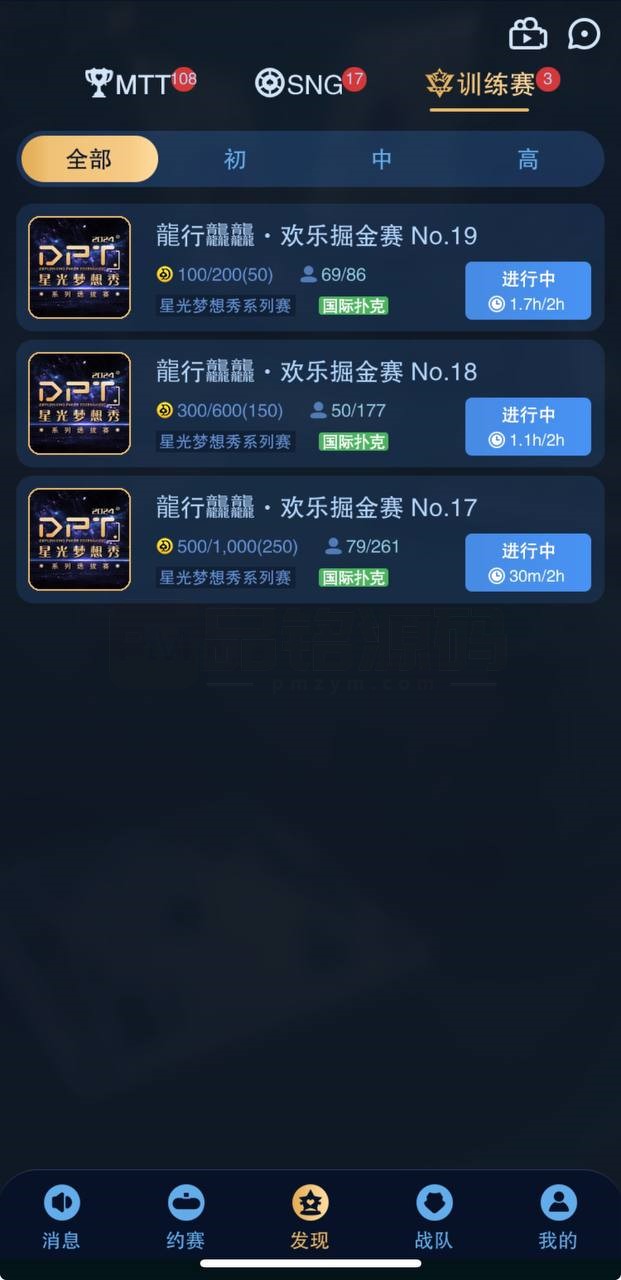
Task: Open the 发现 tab
Action: click(310, 1218)
